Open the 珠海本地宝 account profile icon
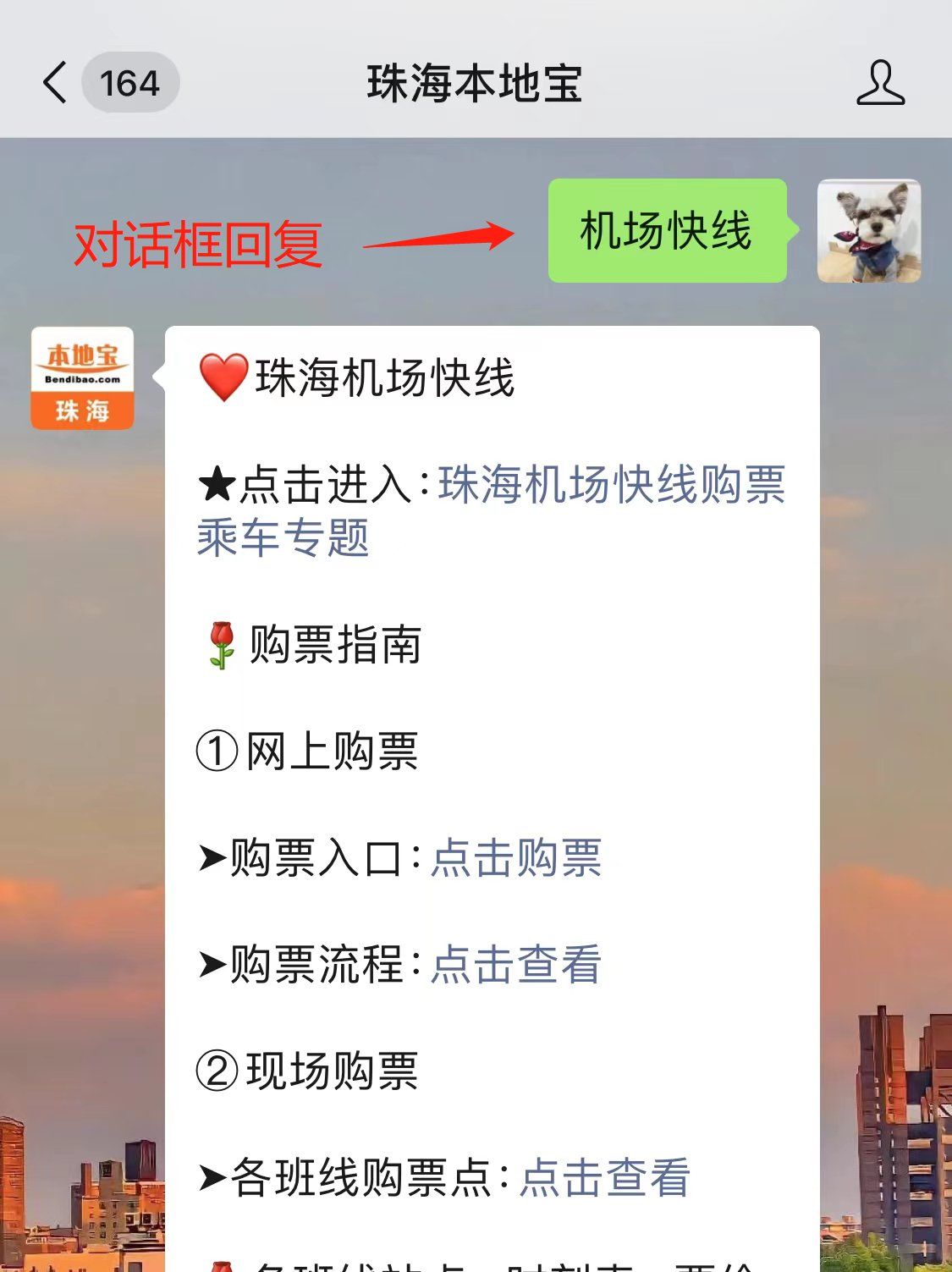The image size is (952, 1272). tap(880, 83)
